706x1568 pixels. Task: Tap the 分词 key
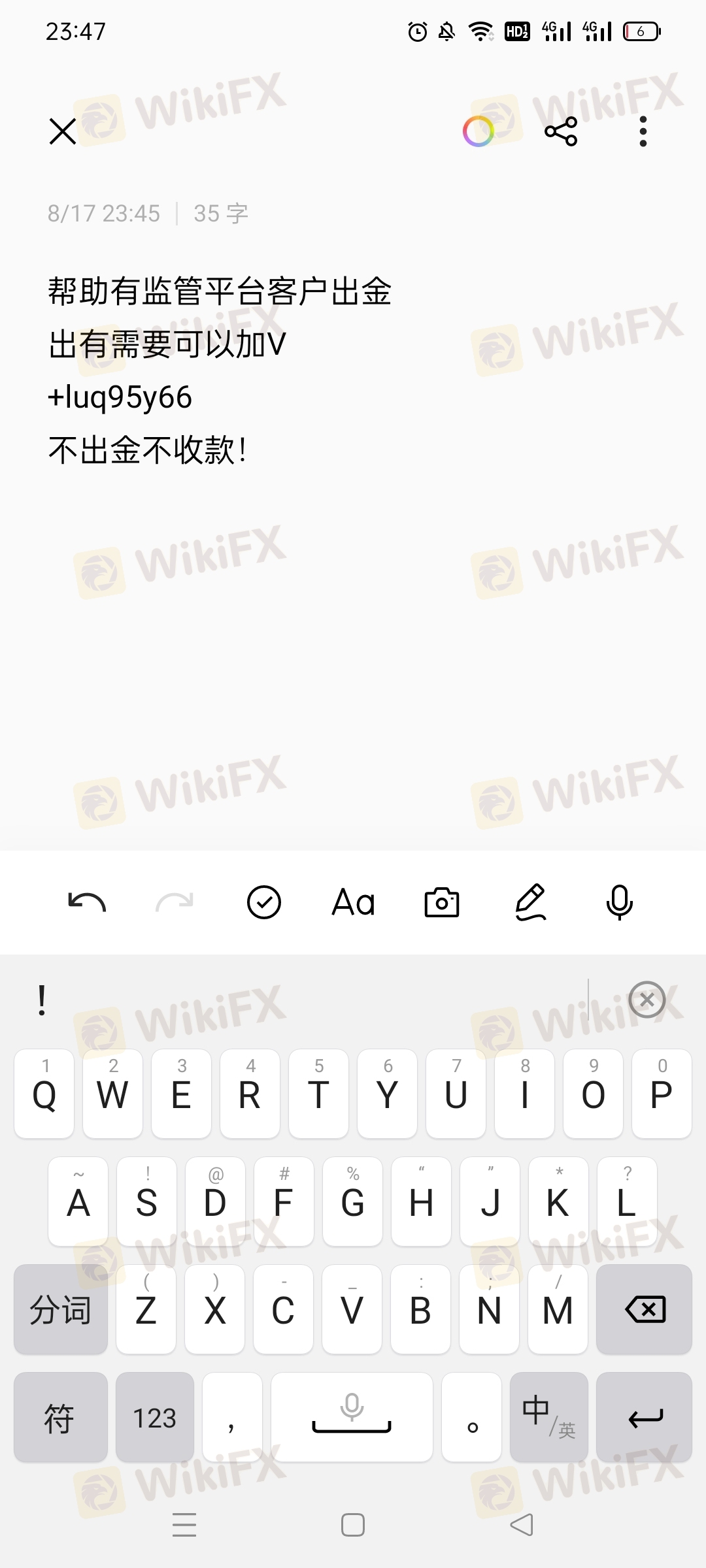click(60, 1309)
